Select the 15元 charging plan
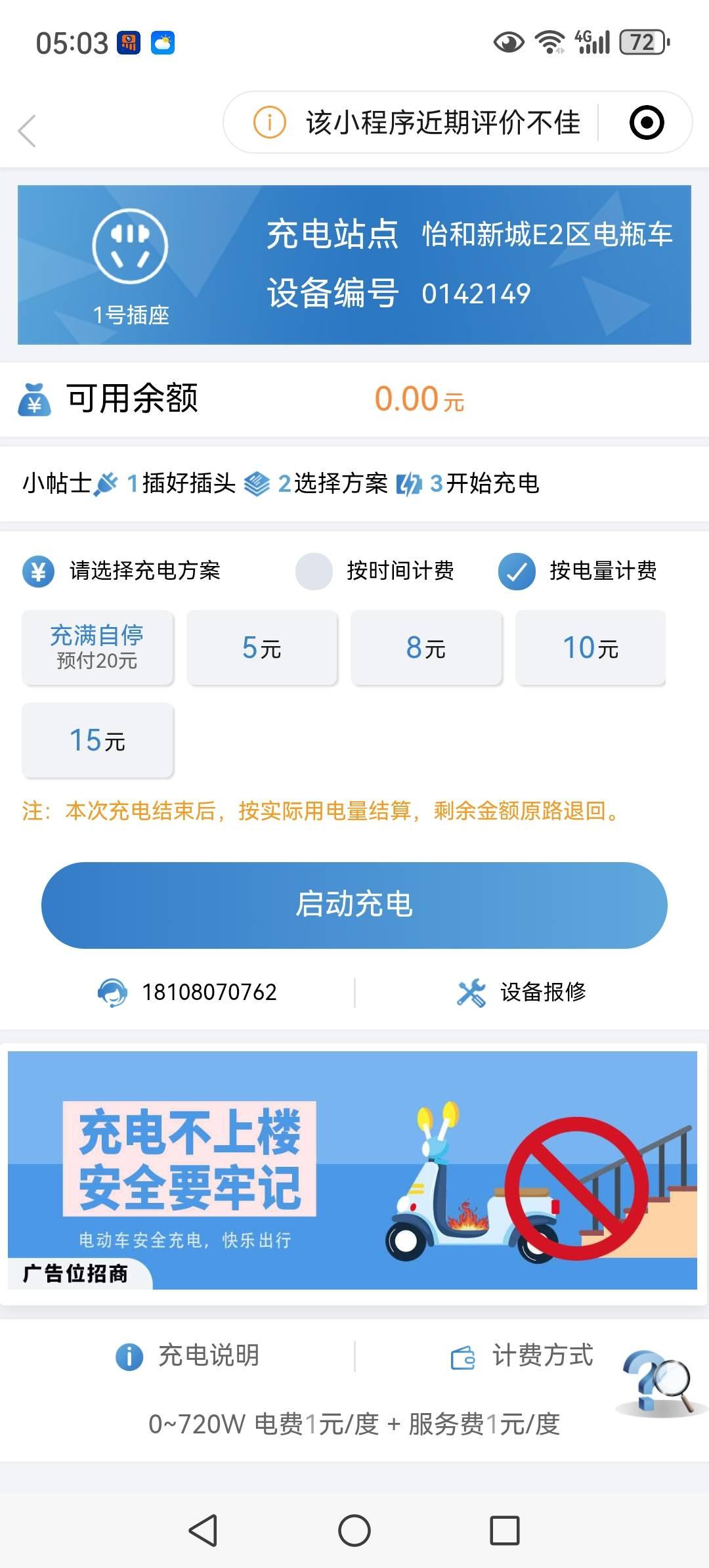 pyautogui.click(x=98, y=740)
